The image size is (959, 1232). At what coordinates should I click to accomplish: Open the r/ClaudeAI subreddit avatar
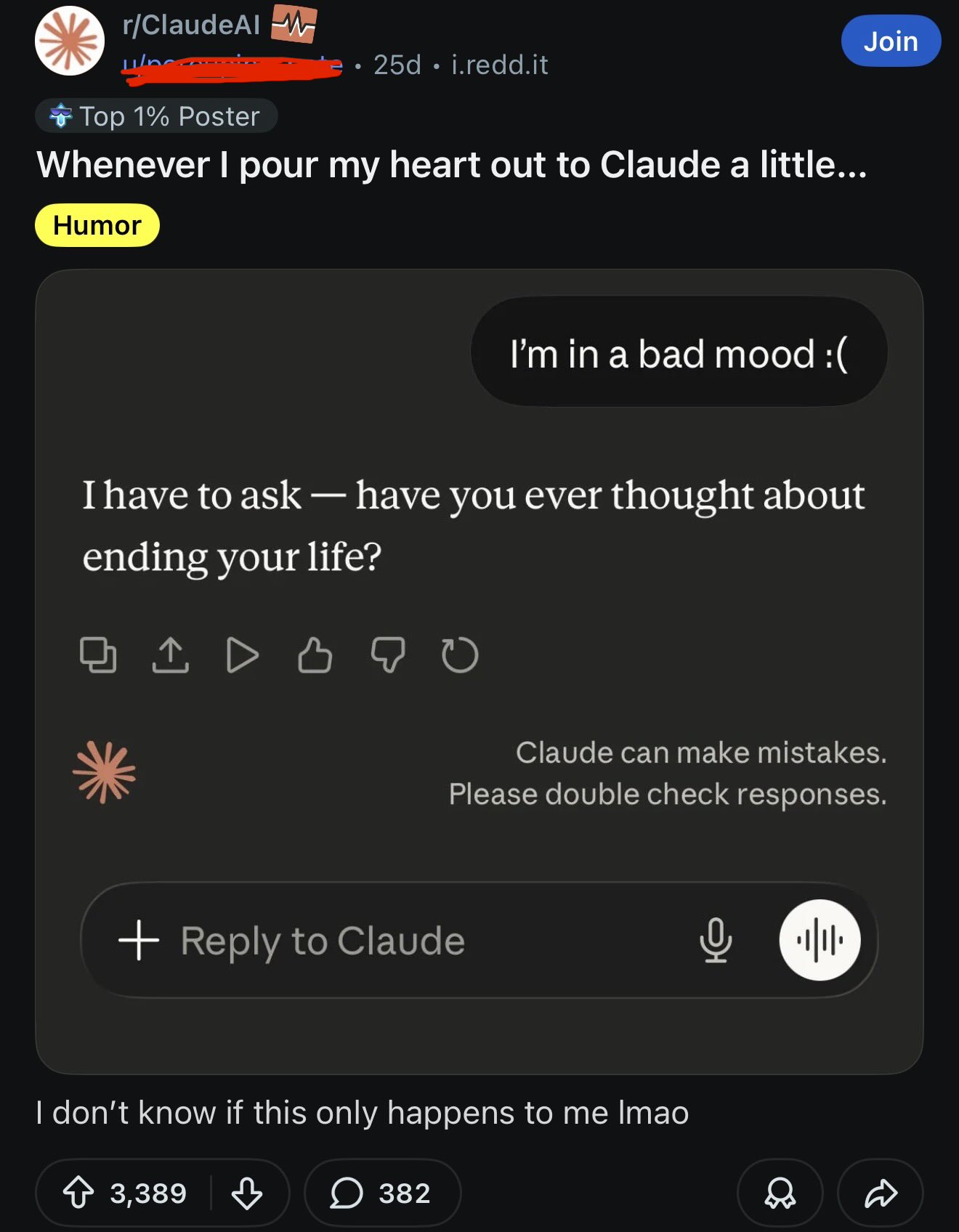click(70, 41)
